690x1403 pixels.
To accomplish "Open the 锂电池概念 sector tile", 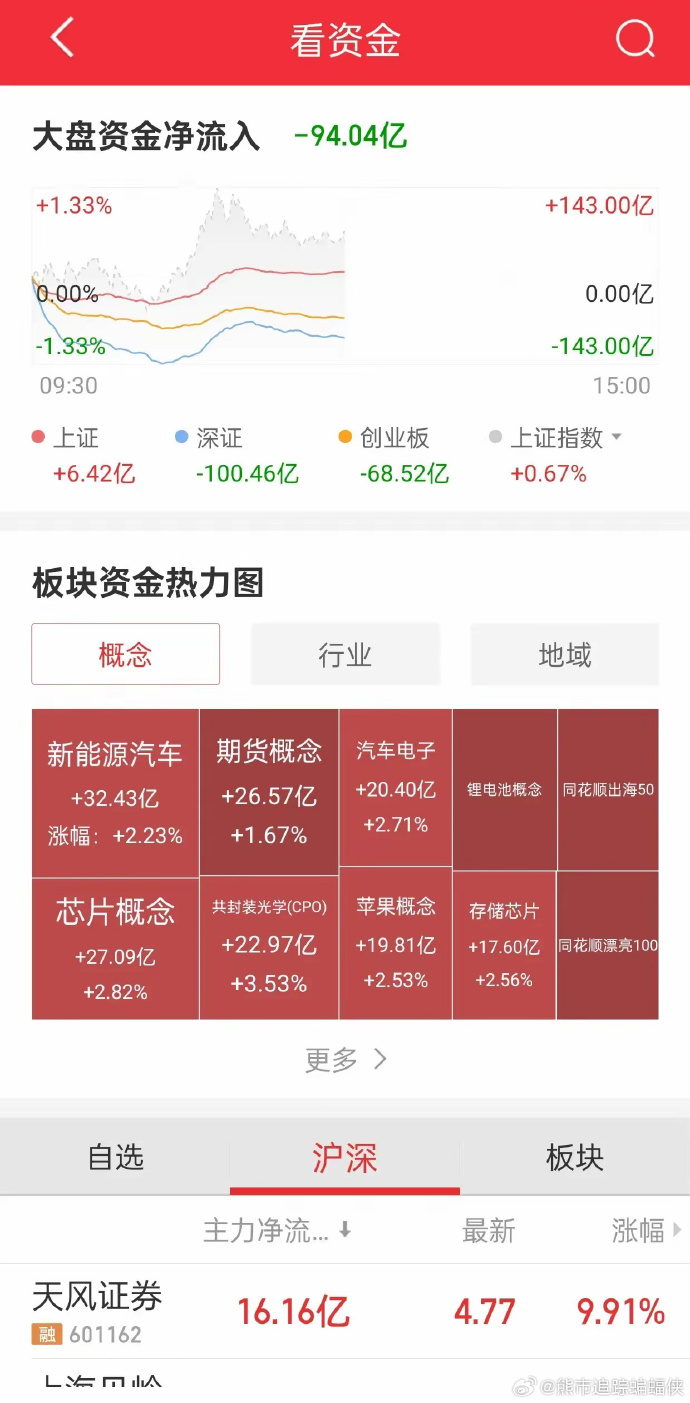I will 505,789.
